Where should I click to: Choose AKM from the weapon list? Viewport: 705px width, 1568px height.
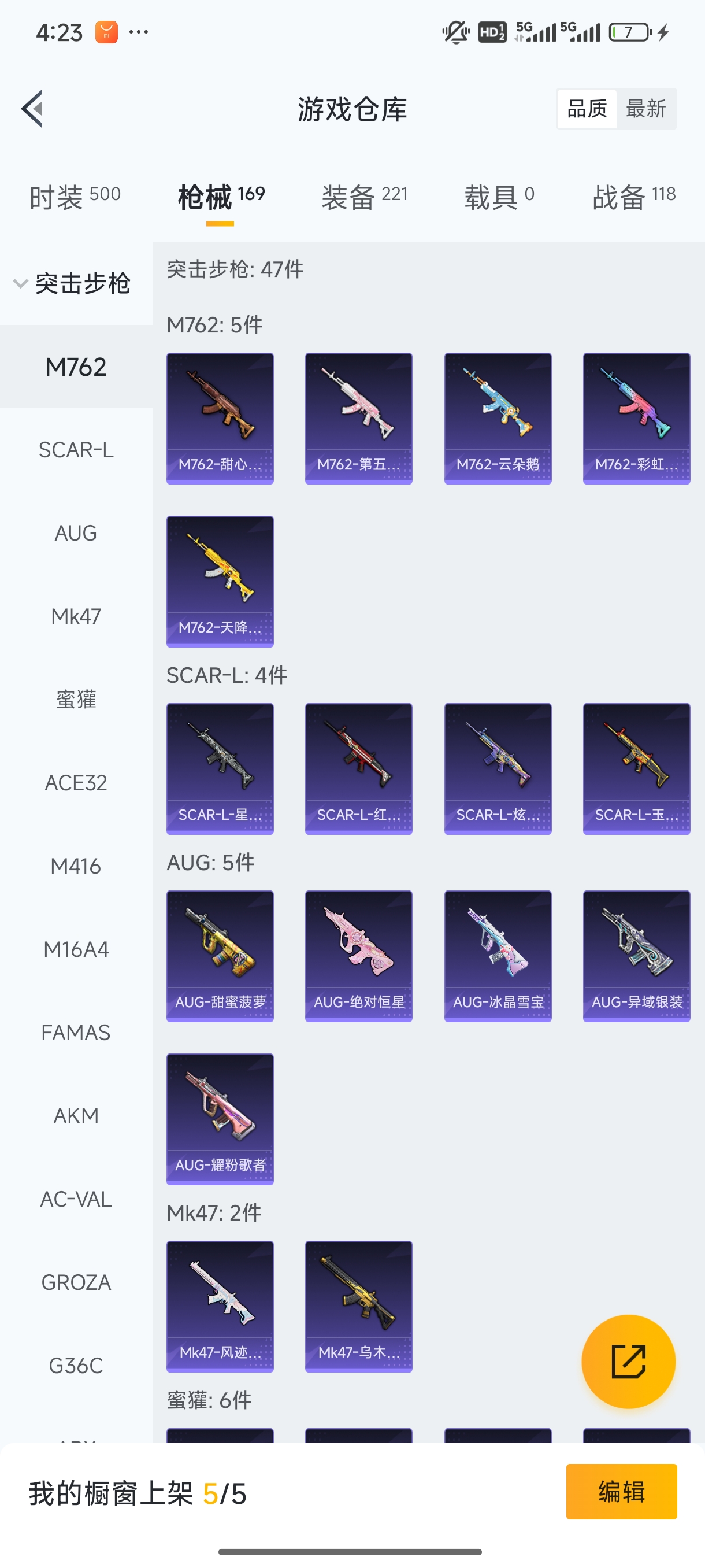[76, 1116]
